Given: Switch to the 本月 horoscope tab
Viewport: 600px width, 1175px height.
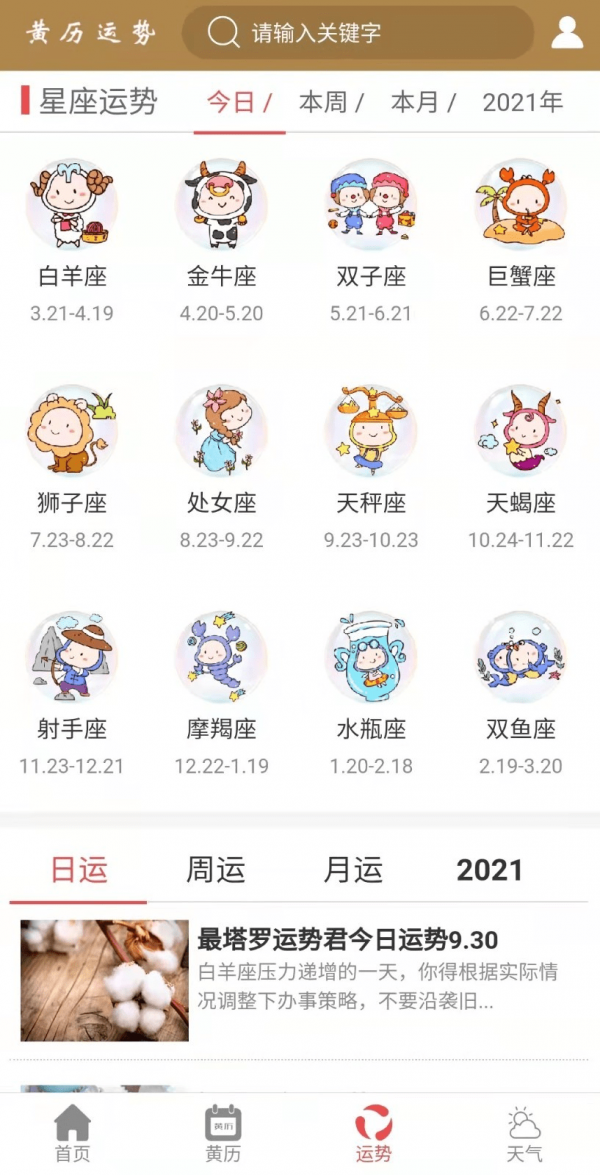Looking at the screenshot, I should click(x=422, y=103).
